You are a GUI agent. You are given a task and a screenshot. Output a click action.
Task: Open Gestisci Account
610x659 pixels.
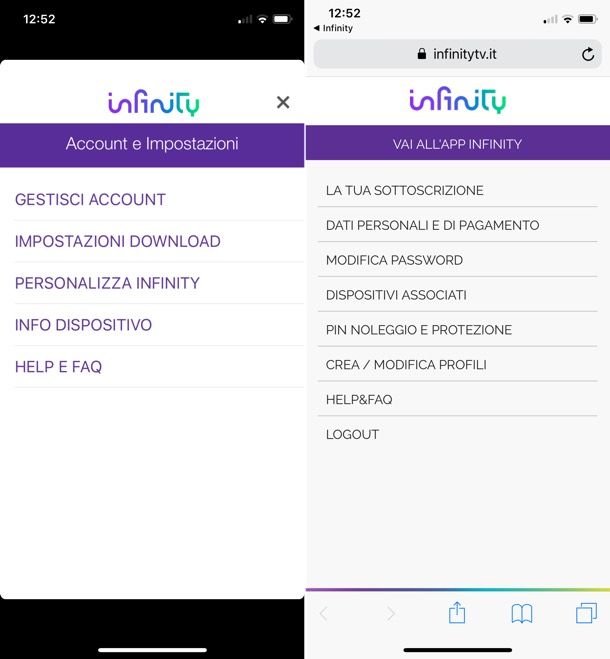coord(90,200)
